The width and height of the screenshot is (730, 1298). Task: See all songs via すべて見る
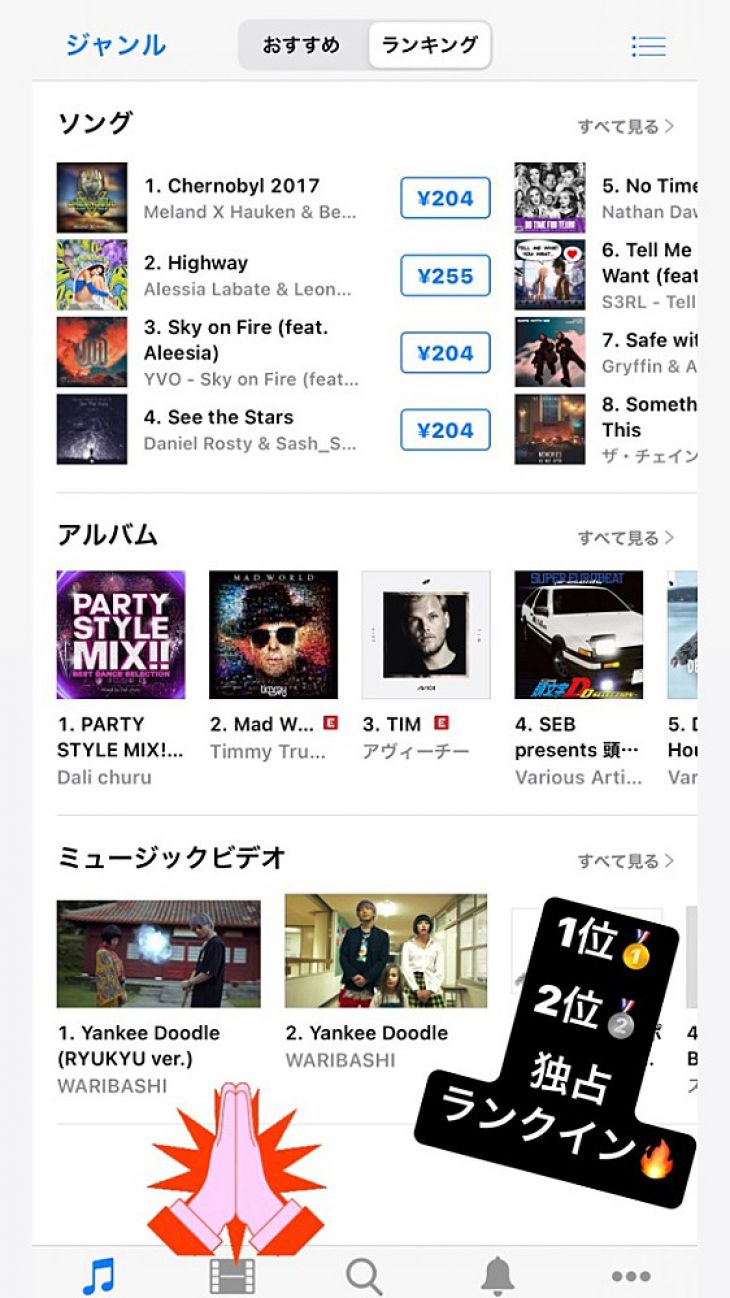coord(625,126)
